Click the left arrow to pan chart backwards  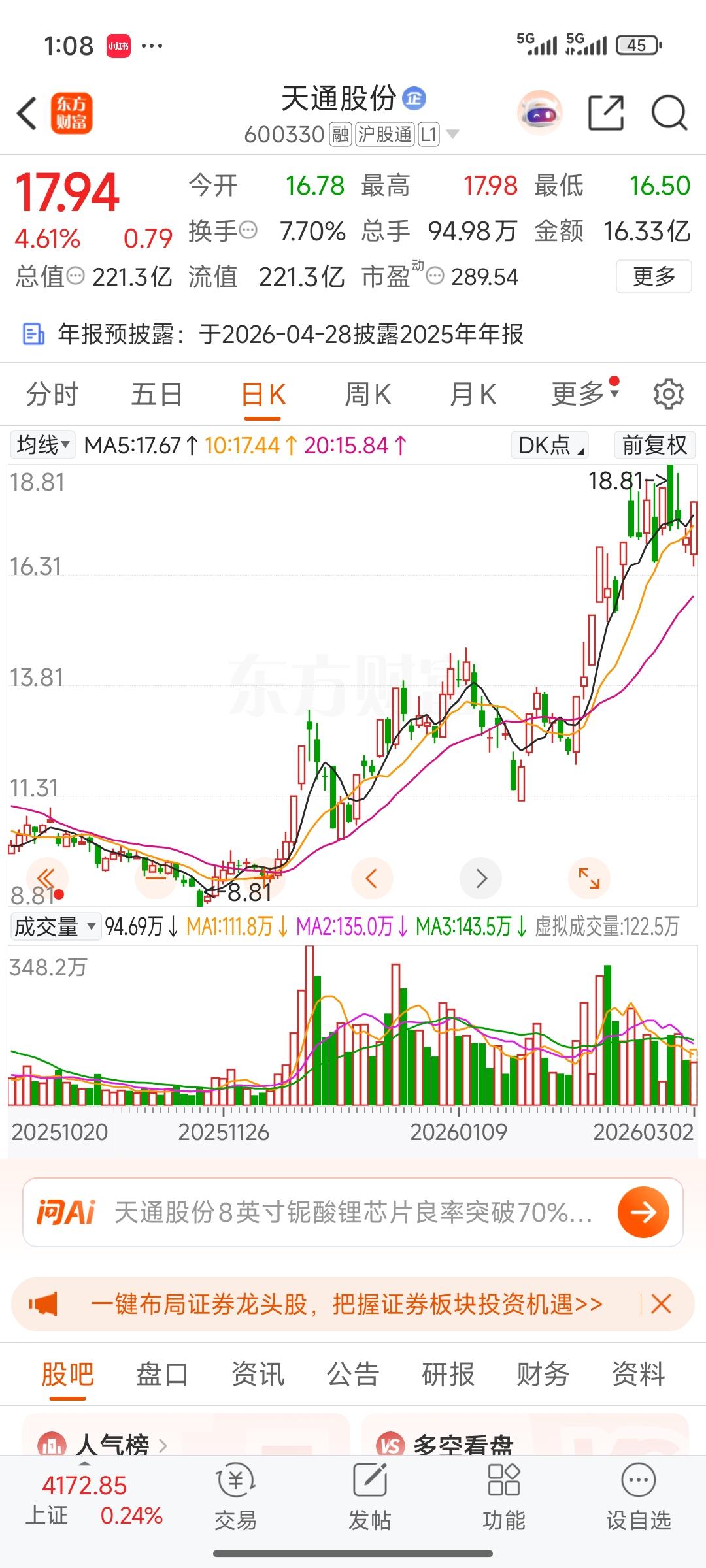point(371,879)
